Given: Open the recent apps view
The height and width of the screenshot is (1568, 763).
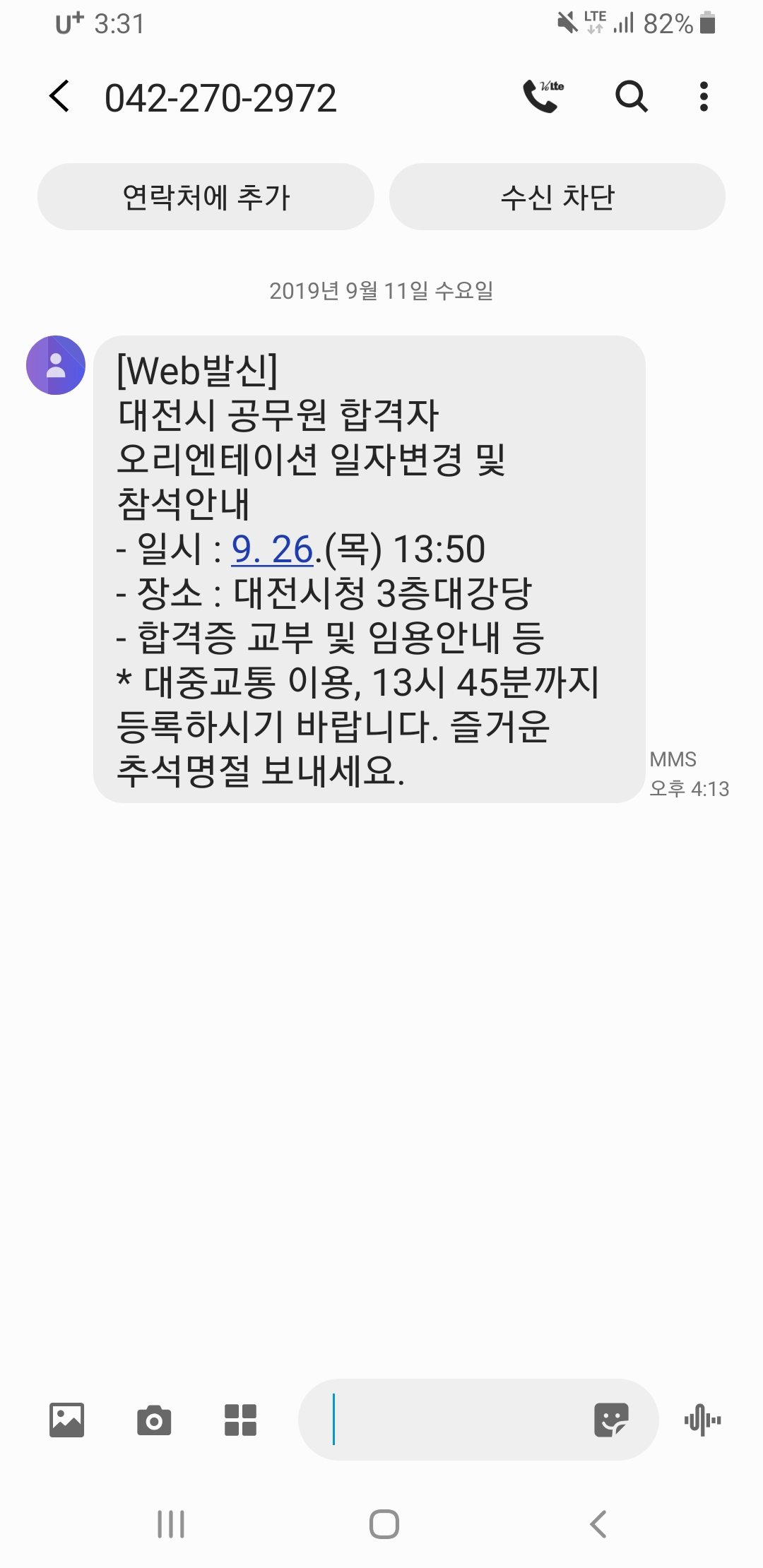Looking at the screenshot, I should coord(171,1524).
